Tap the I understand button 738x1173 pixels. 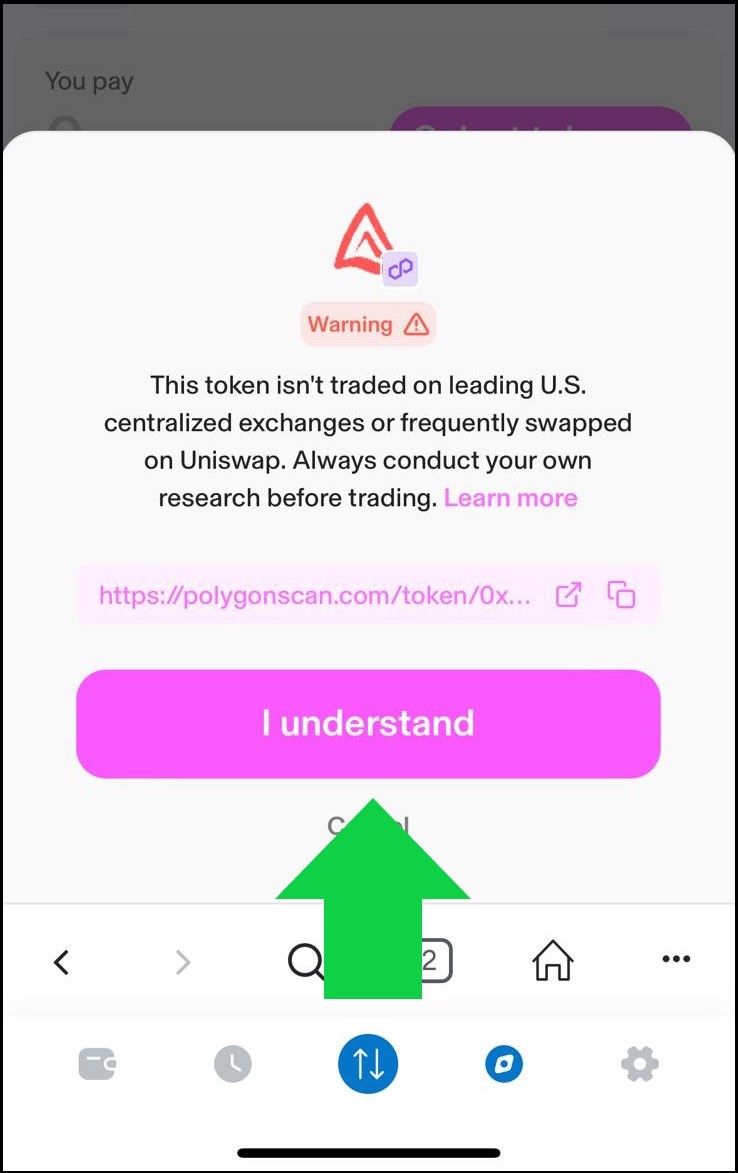tap(368, 723)
